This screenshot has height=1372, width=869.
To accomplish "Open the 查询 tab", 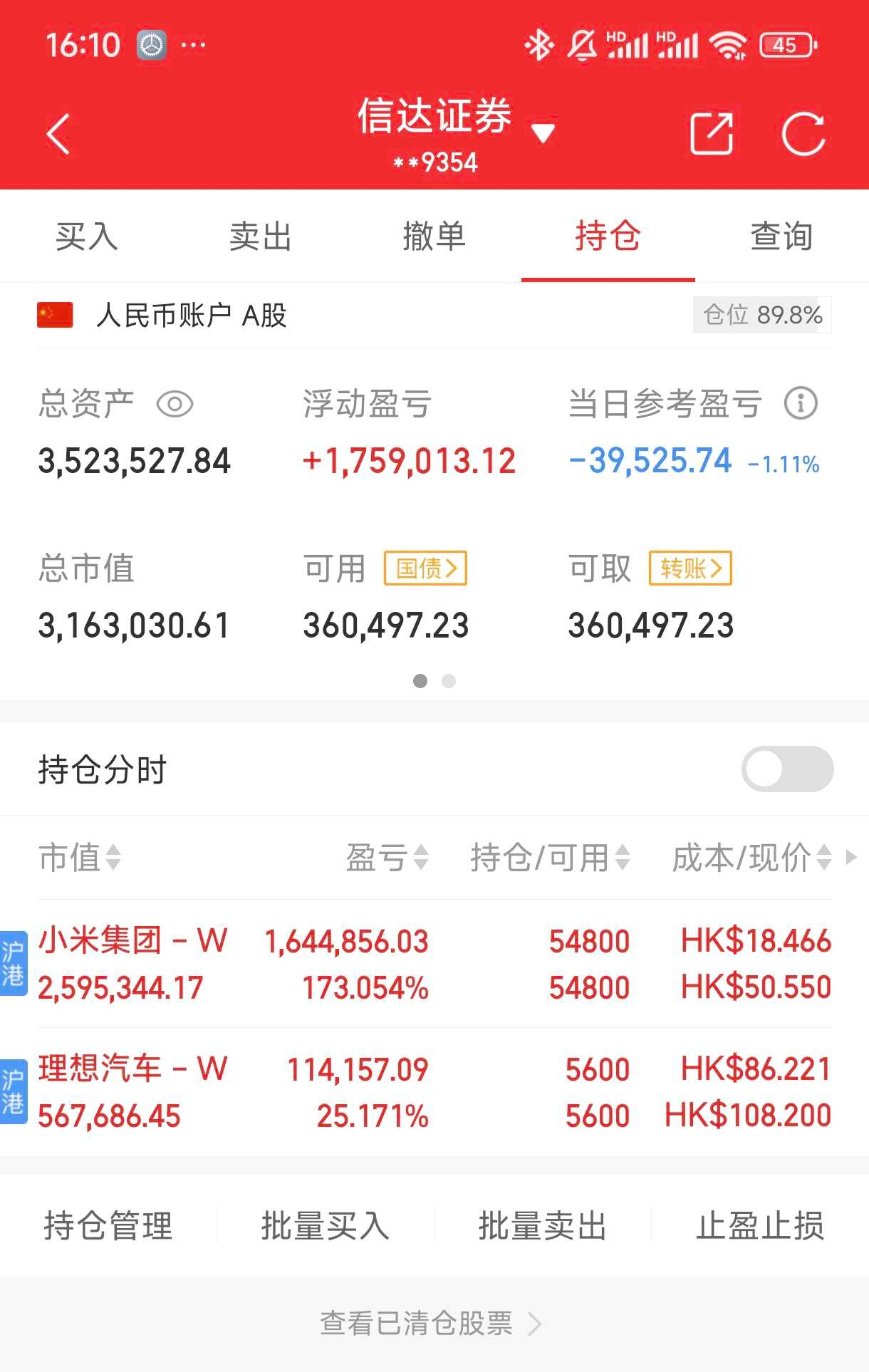I will click(781, 237).
